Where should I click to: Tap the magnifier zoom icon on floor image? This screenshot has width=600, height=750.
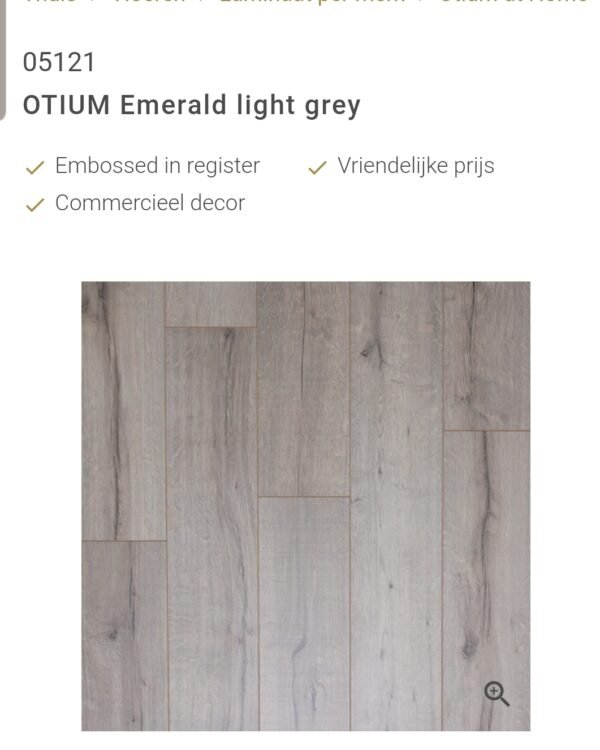(497, 693)
